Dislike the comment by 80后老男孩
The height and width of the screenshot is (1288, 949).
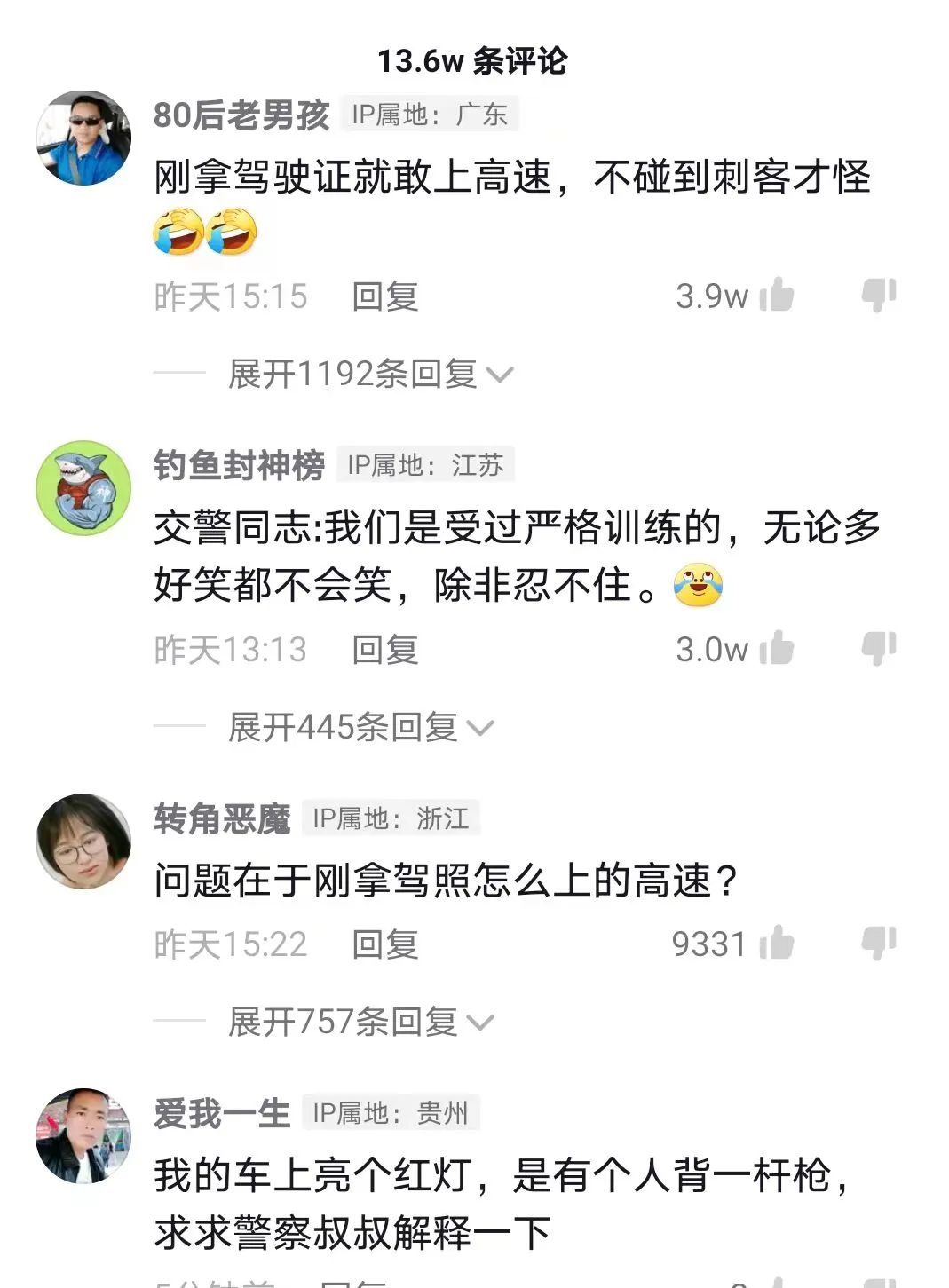(878, 295)
